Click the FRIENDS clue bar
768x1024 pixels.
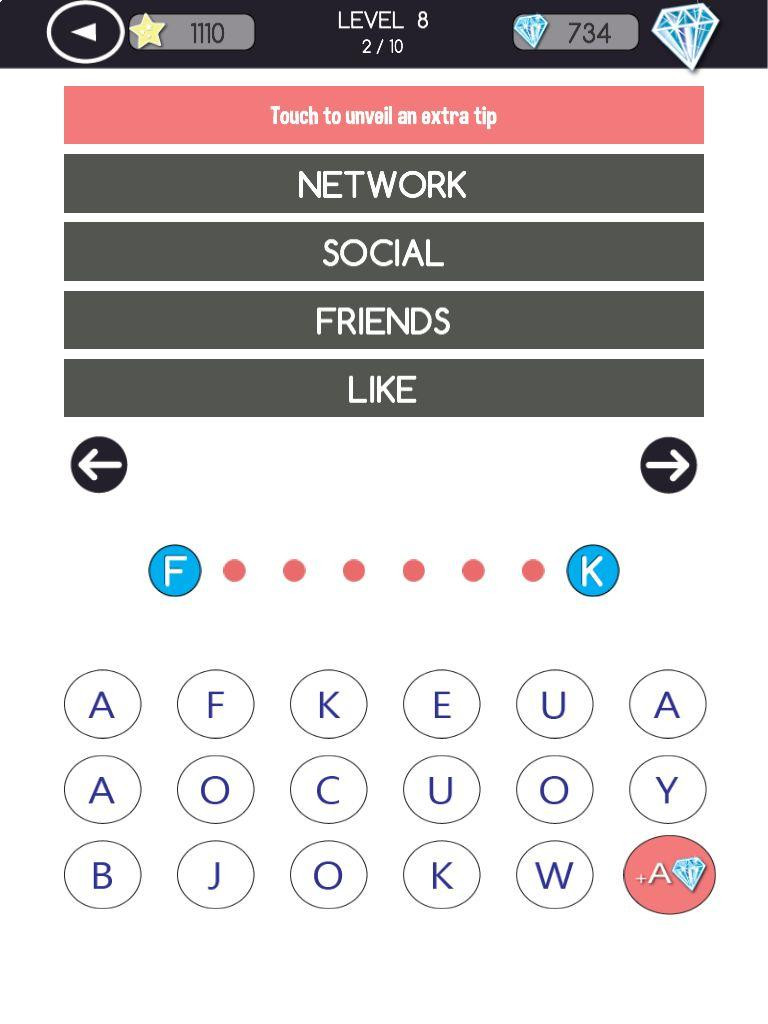click(384, 320)
